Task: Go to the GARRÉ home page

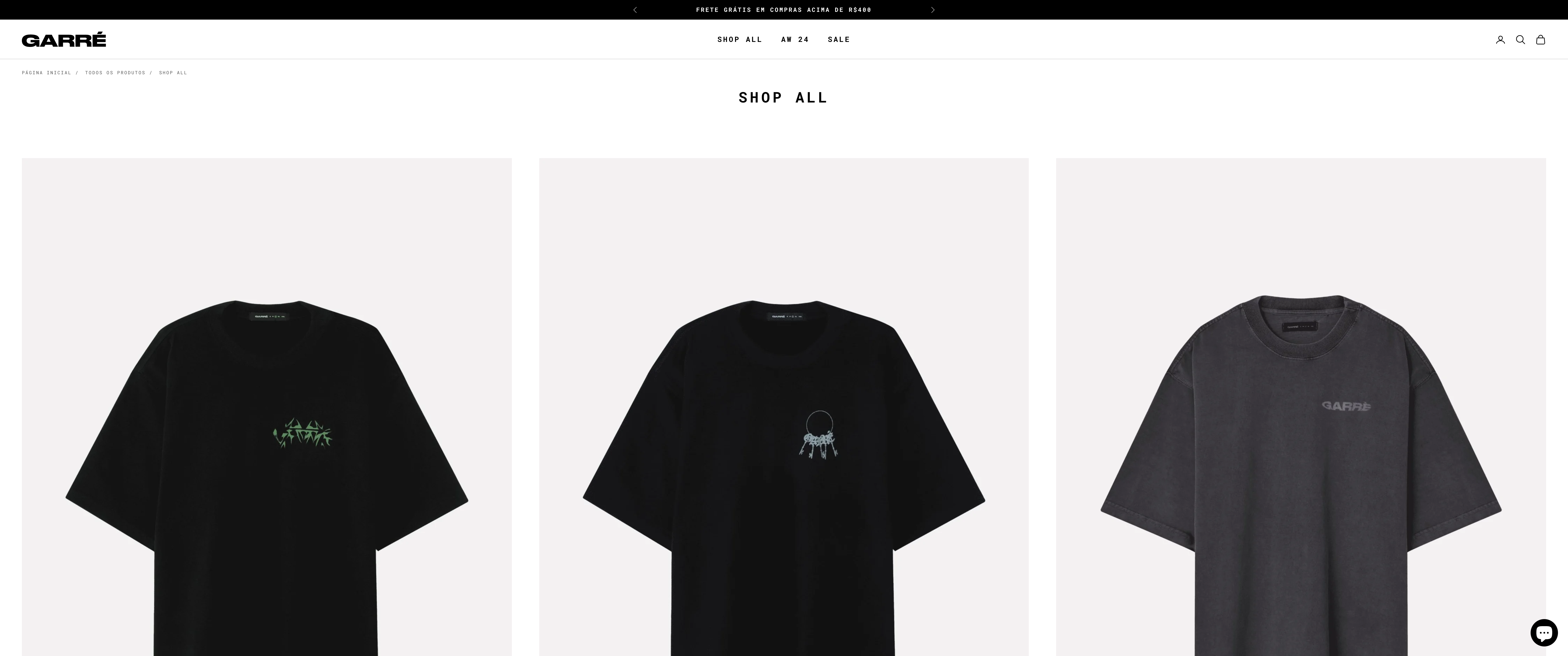Action: pos(64,40)
